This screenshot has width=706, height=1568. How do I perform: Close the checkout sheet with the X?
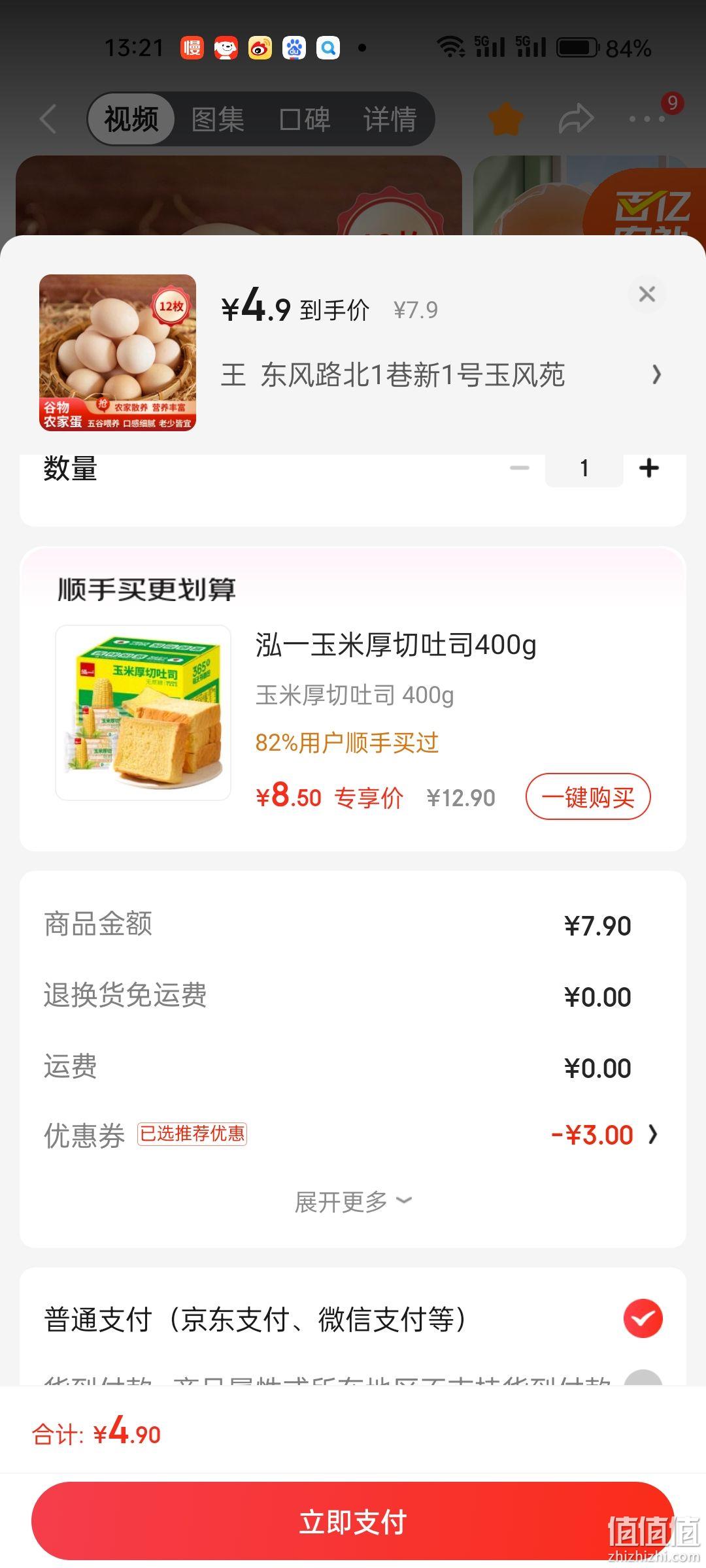[647, 294]
